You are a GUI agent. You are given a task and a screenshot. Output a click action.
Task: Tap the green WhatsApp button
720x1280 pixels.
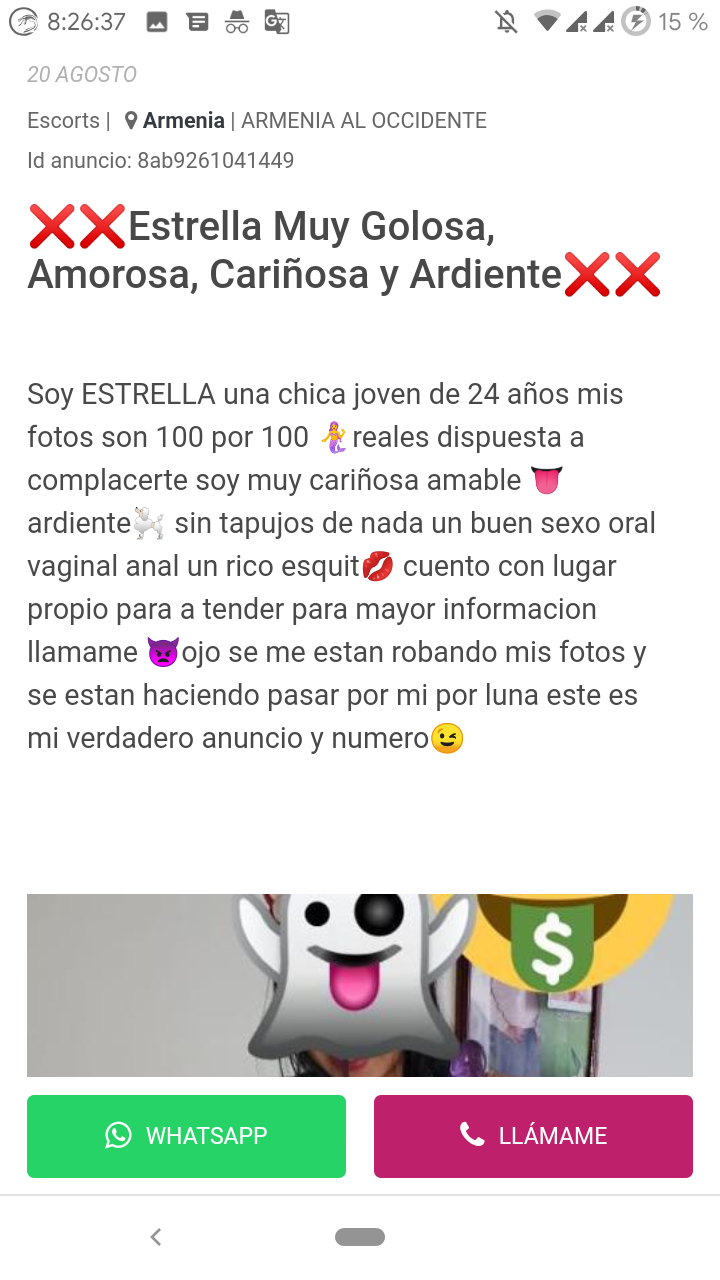tap(186, 1136)
